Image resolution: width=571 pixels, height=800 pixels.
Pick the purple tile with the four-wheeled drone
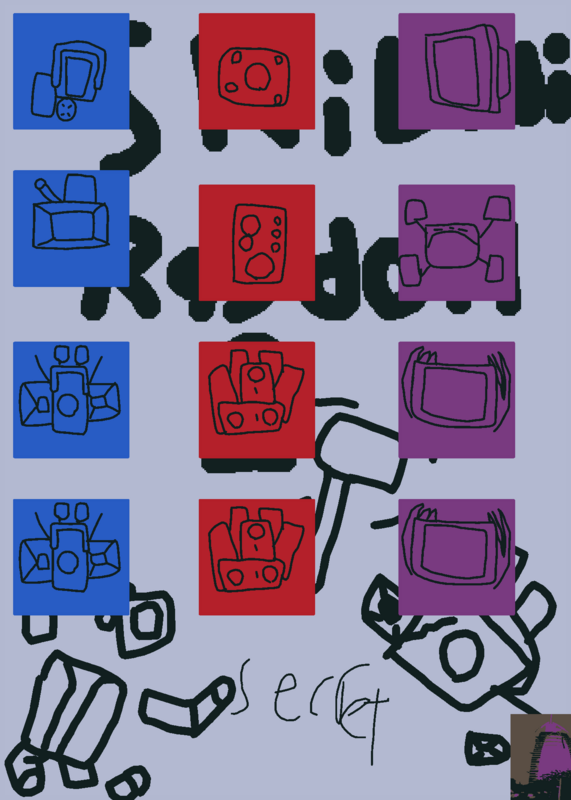click(x=457, y=242)
